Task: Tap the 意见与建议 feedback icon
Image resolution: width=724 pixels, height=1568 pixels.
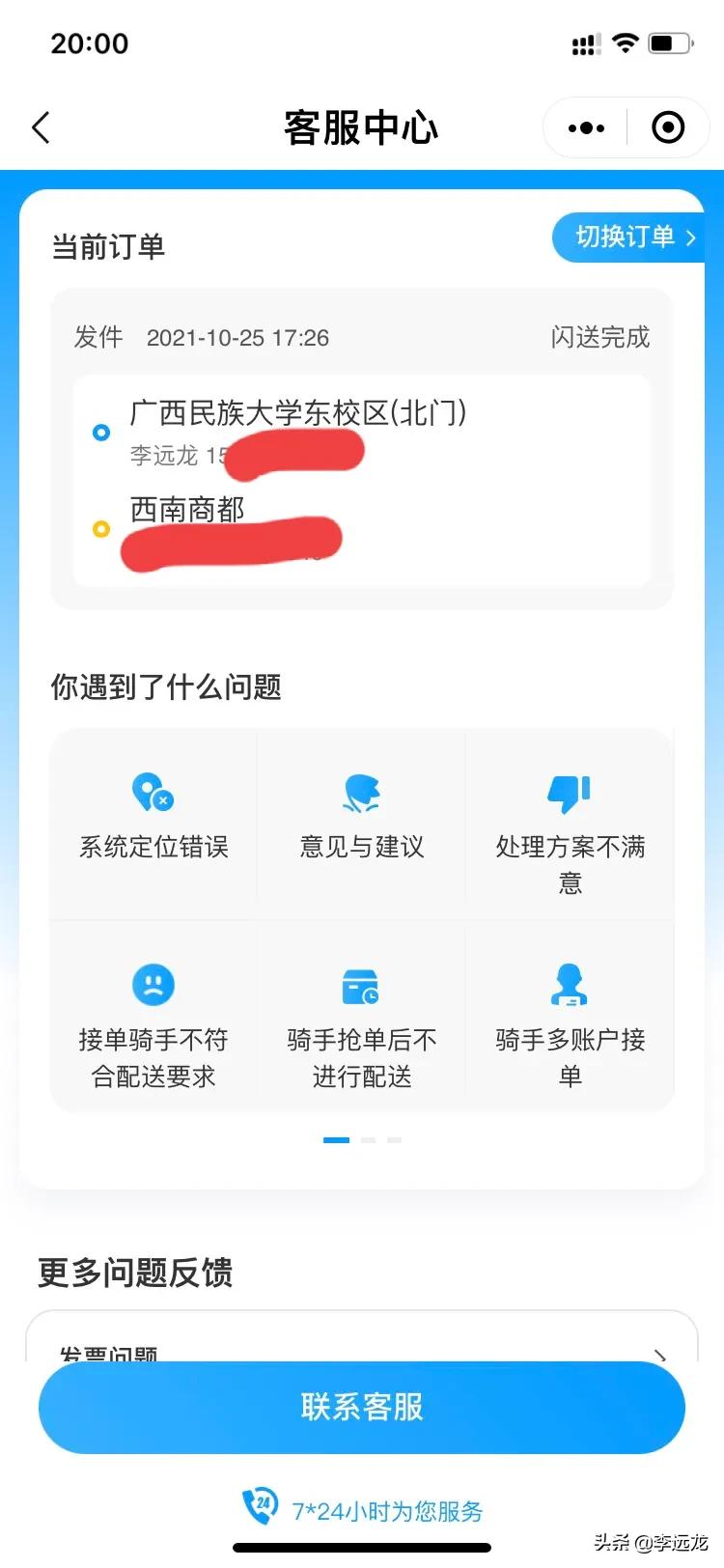Action: coord(361,792)
